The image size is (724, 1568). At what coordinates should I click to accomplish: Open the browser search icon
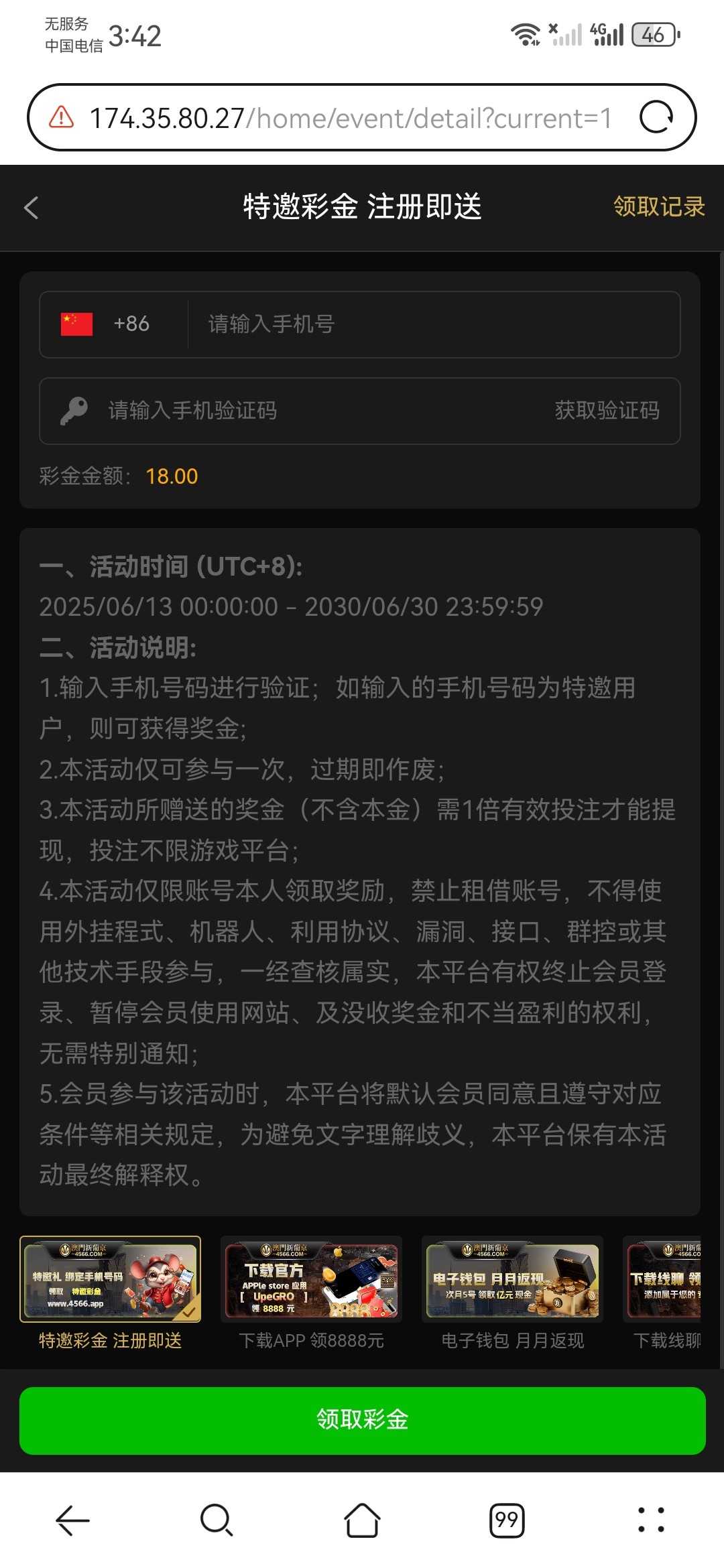(217, 1520)
